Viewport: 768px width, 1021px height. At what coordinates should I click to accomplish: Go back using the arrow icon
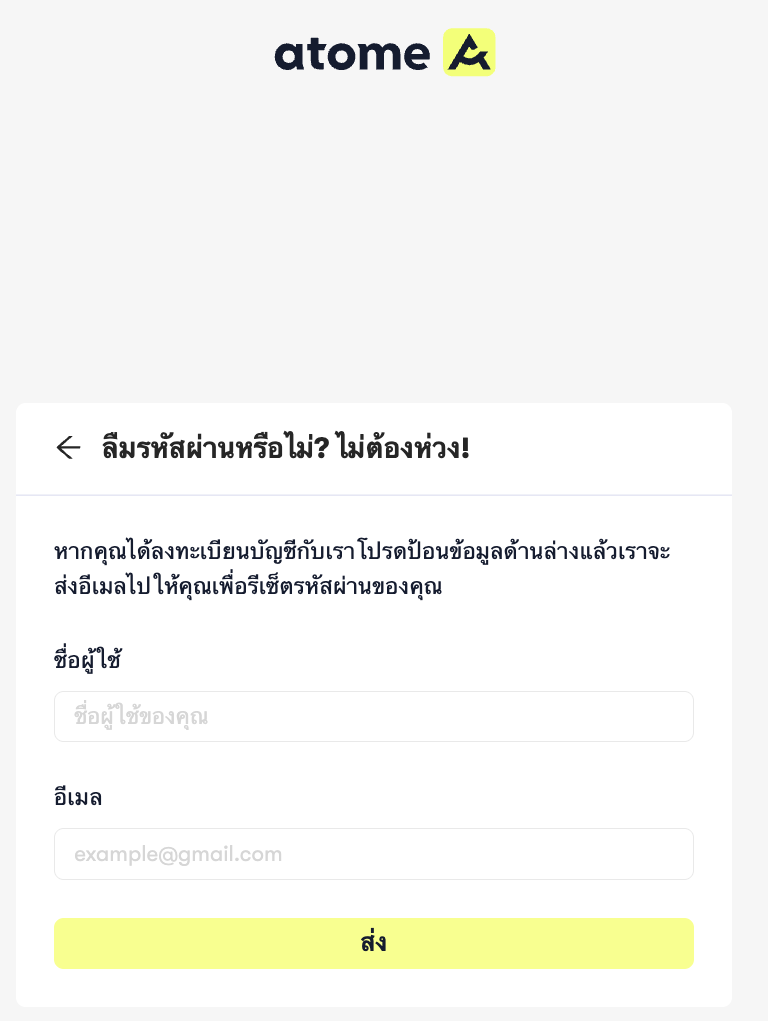(68, 447)
